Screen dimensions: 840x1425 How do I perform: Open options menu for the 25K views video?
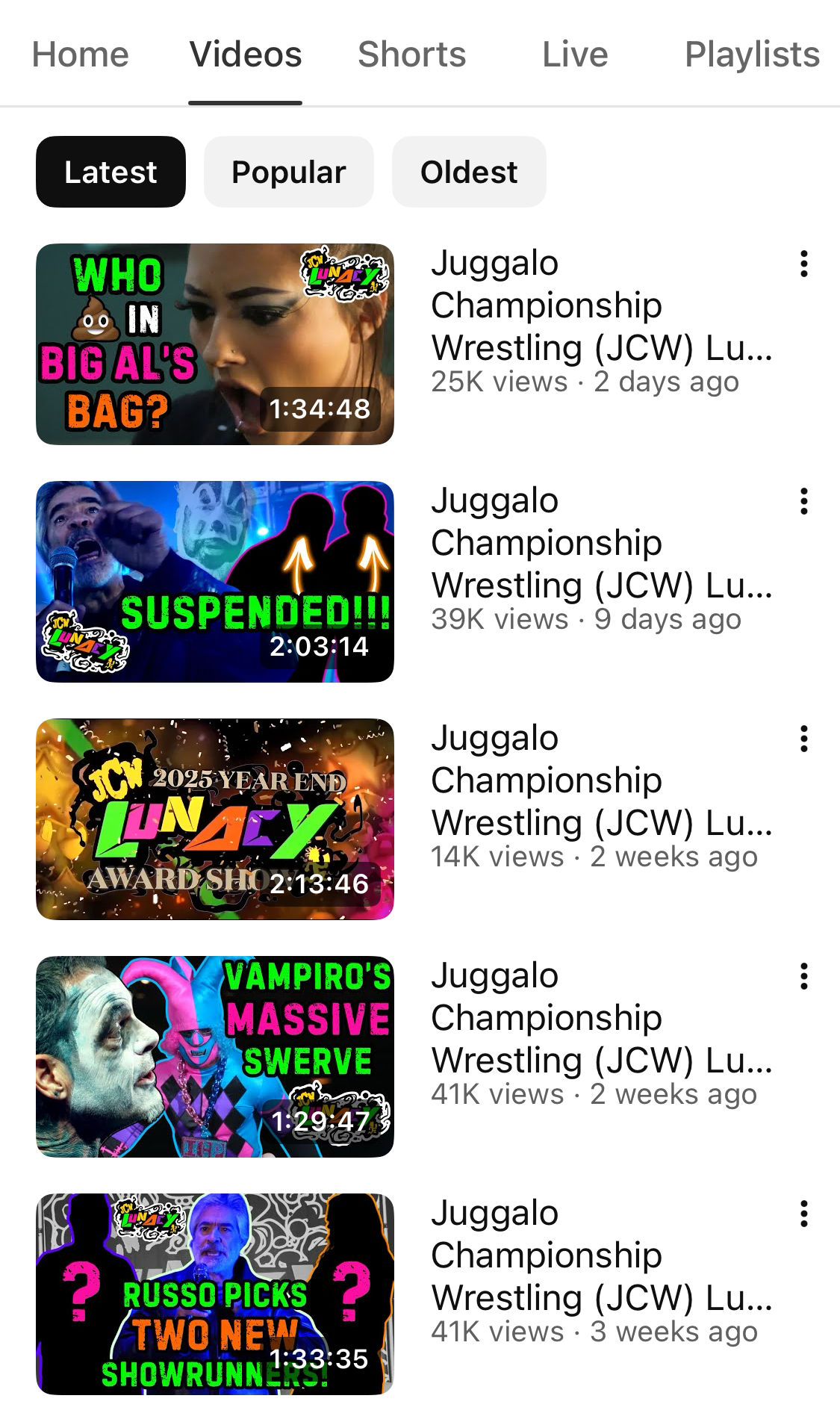(803, 264)
